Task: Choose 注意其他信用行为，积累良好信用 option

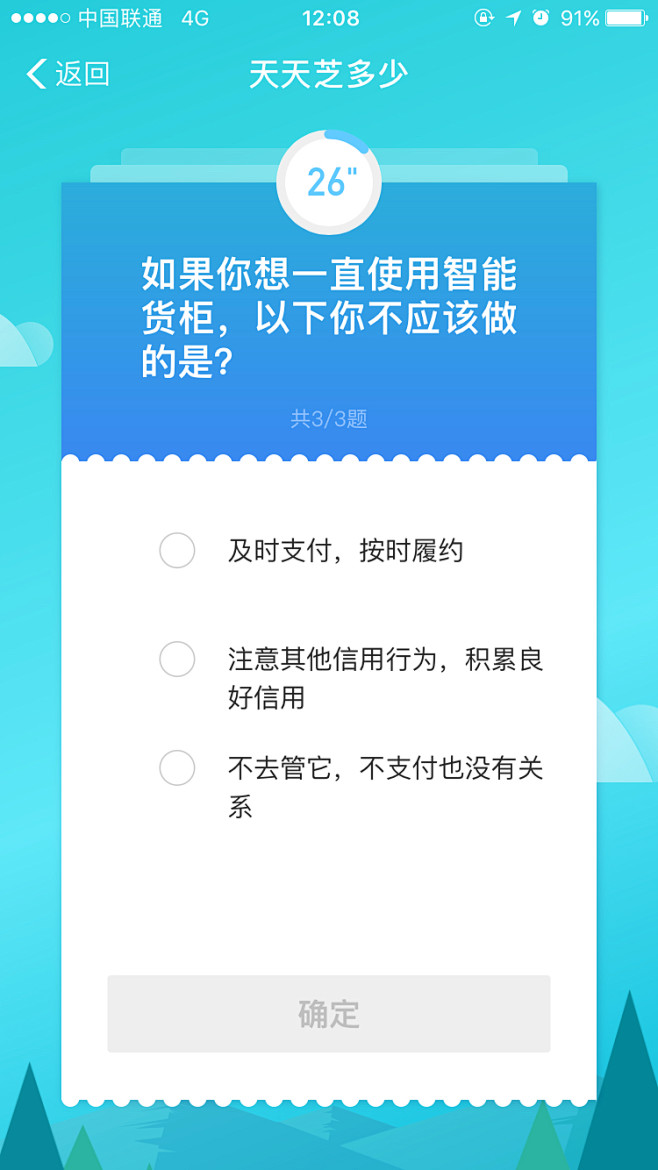Action: pyautogui.click(x=177, y=659)
